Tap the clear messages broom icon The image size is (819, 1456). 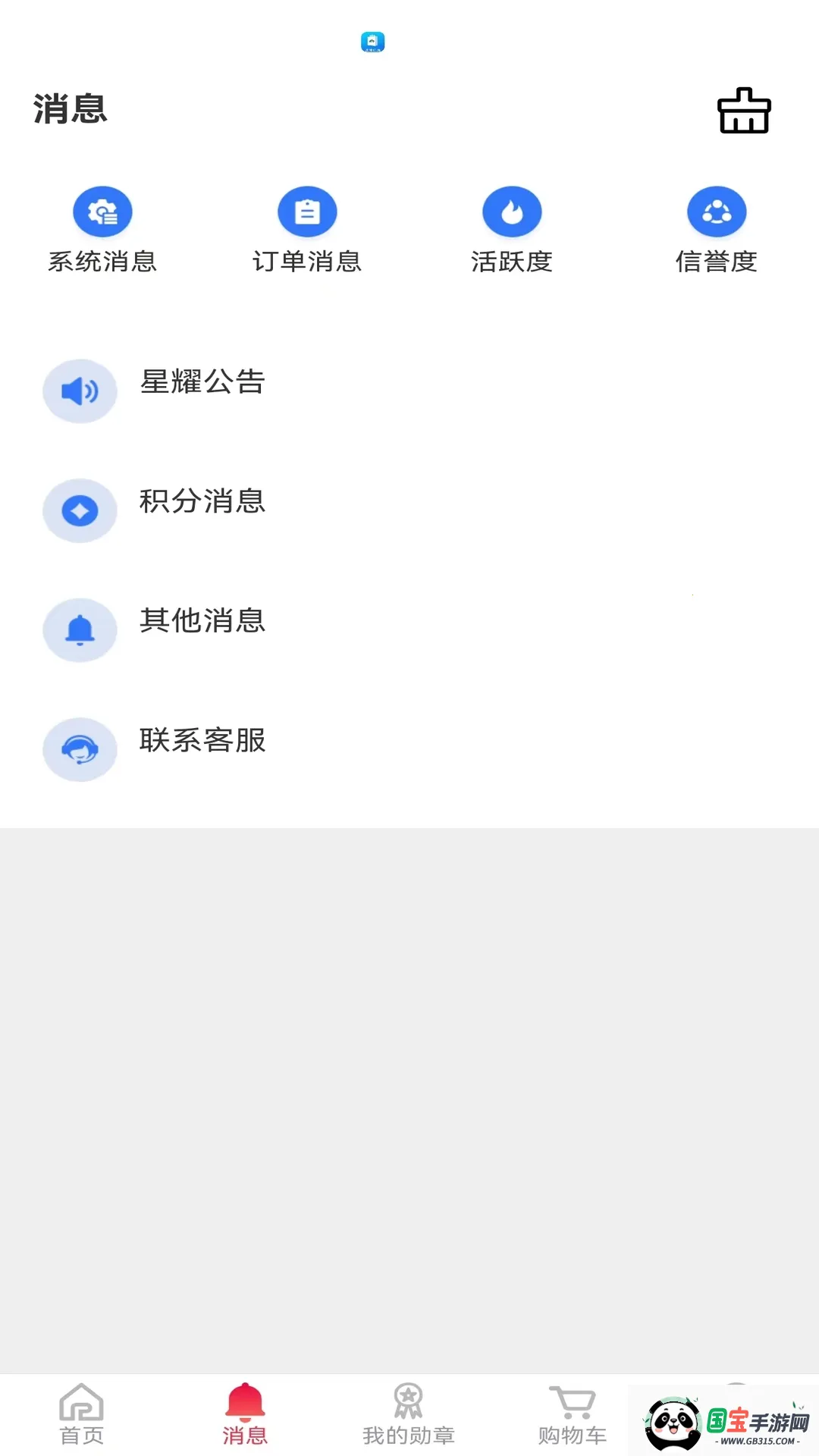pyautogui.click(x=744, y=111)
